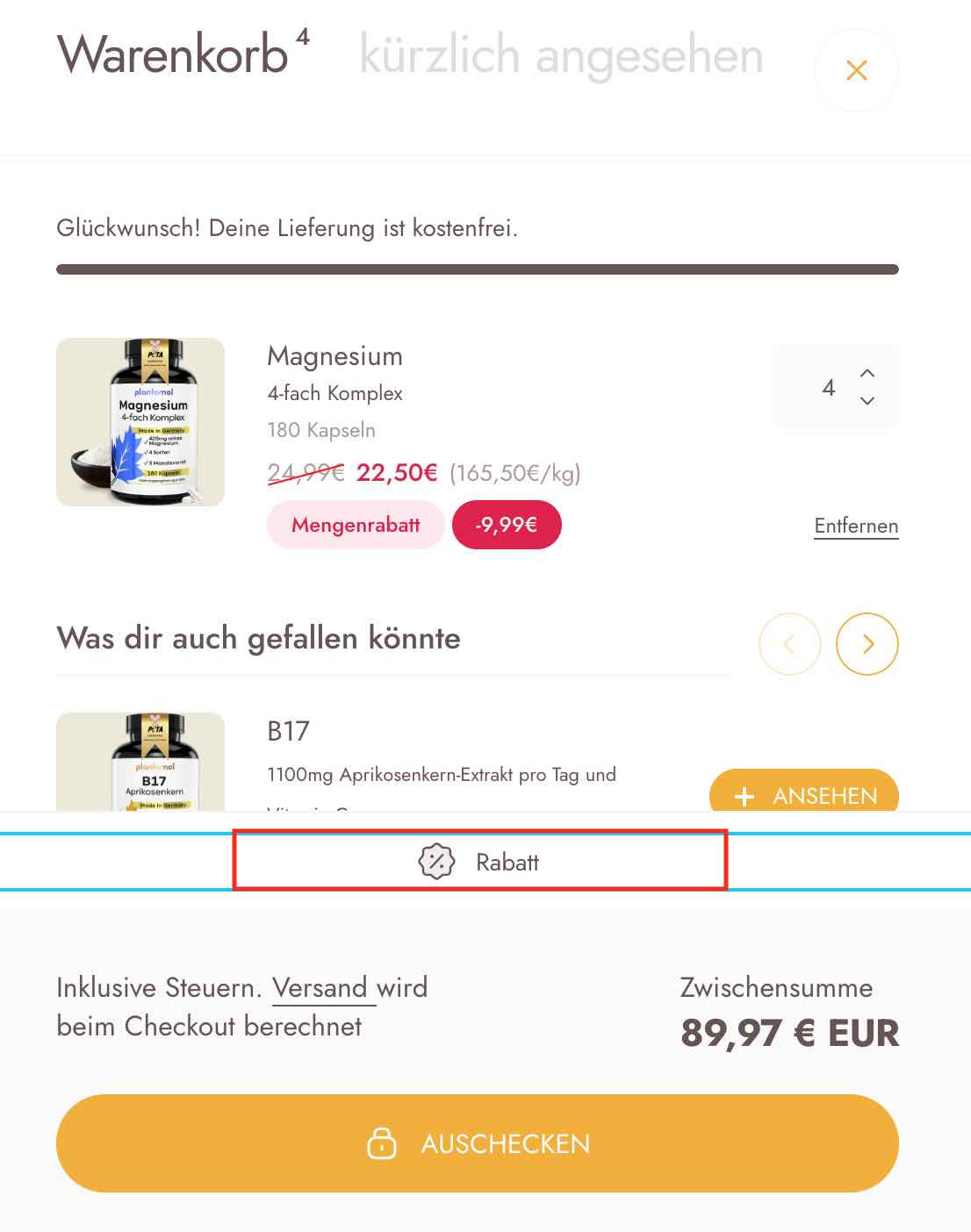The height and width of the screenshot is (1232, 971).
Task: Click the -9,99€ discount pill
Action: (507, 524)
